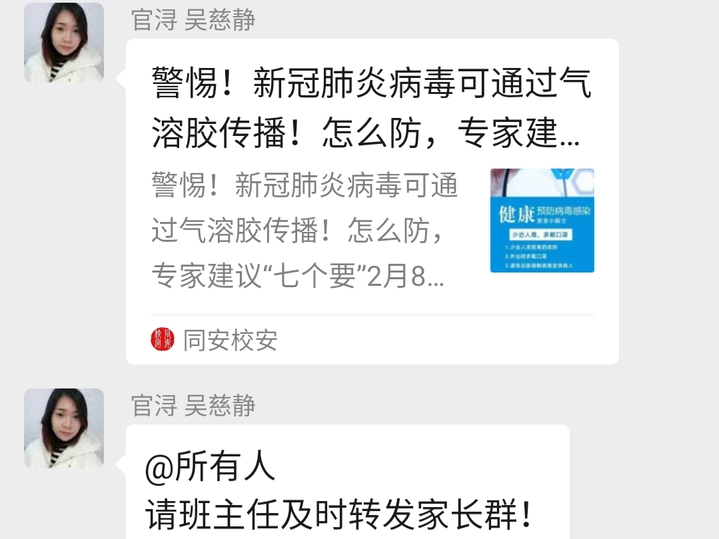Open sender's avatar above the shared article
Screen dimensions: 719x539
pos(64,42)
